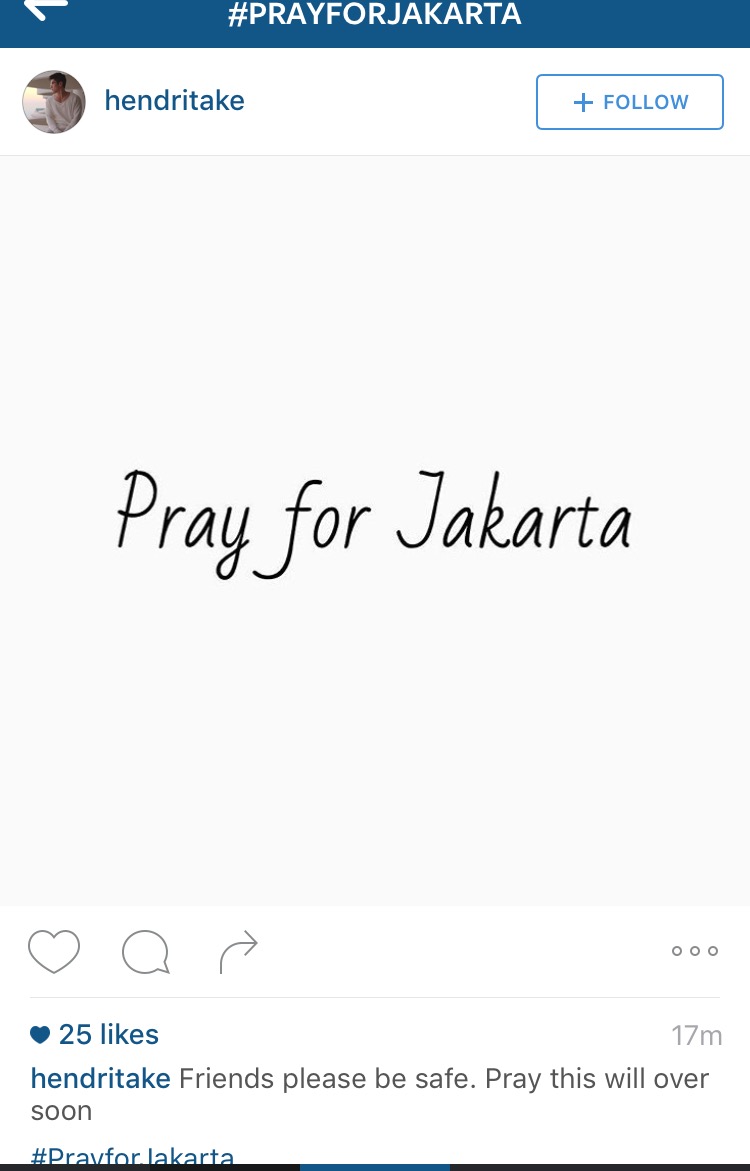Tap the hendritake username in the caption

pyautogui.click(x=101, y=1079)
